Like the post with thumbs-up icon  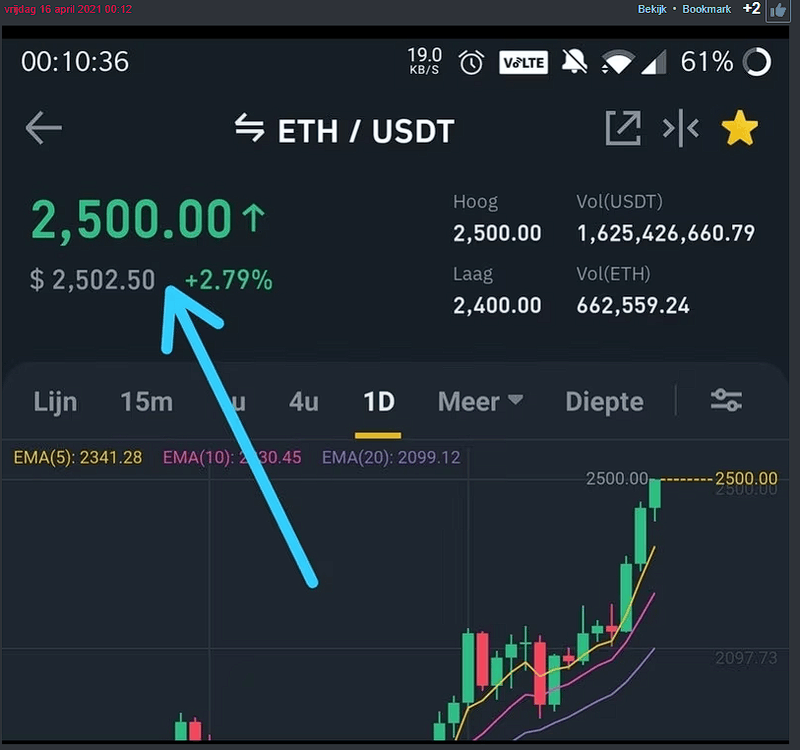click(778, 9)
